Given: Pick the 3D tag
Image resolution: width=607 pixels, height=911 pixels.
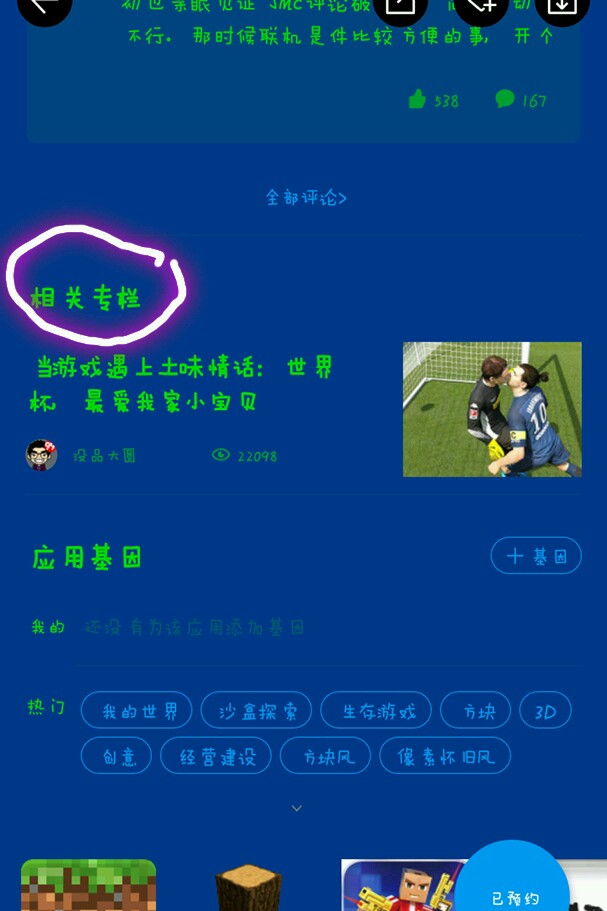Looking at the screenshot, I should point(545,711).
